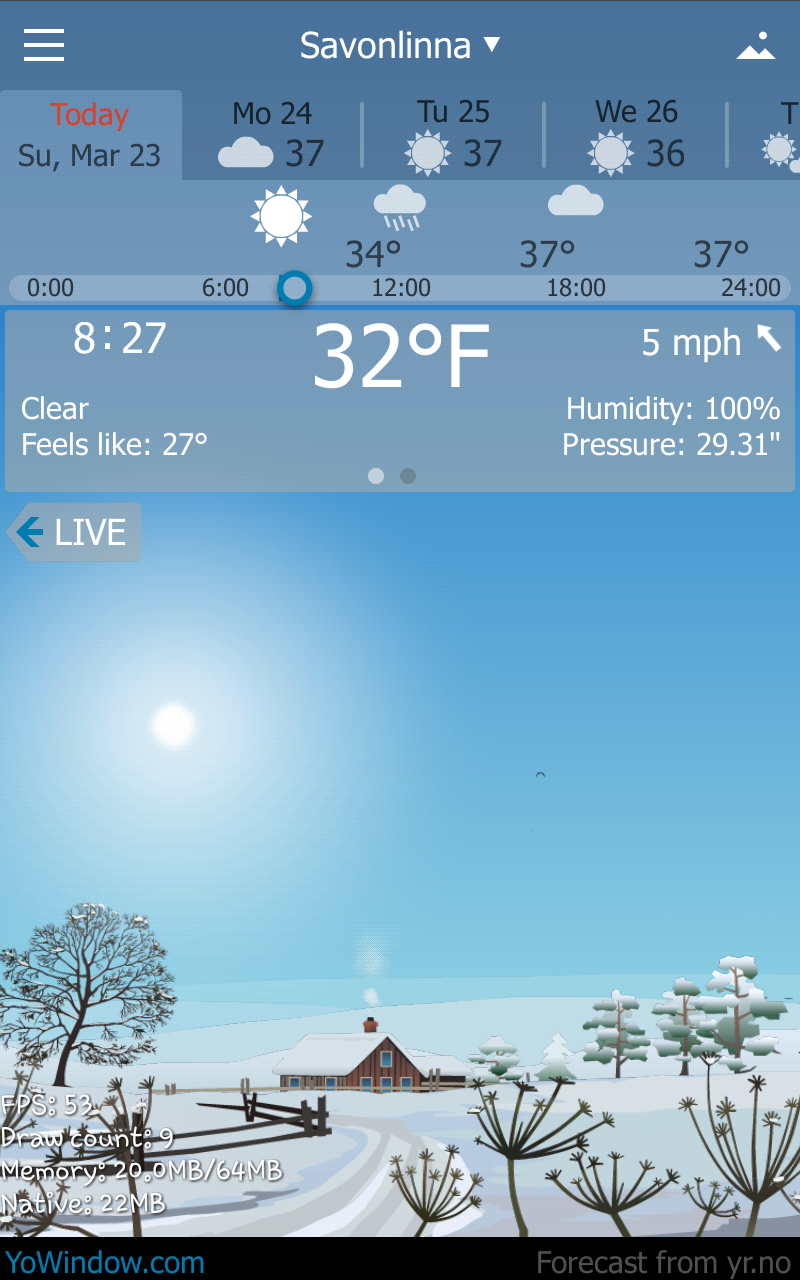The image size is (800, 1280).
Task: Switch to We 26 forecast
Action: 636,135
